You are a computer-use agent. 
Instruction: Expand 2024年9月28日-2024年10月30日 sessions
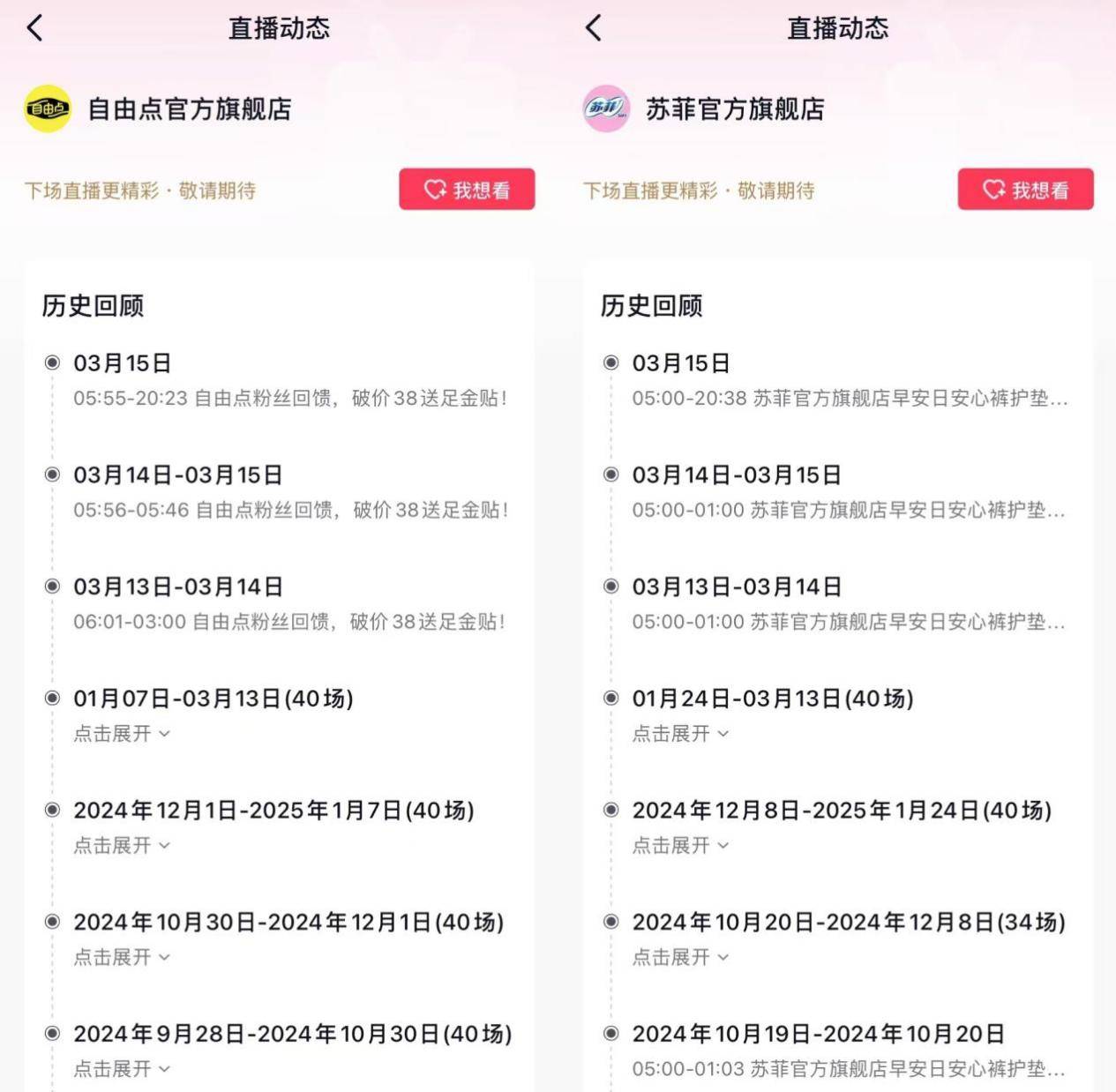click(x=122, y=1068)
